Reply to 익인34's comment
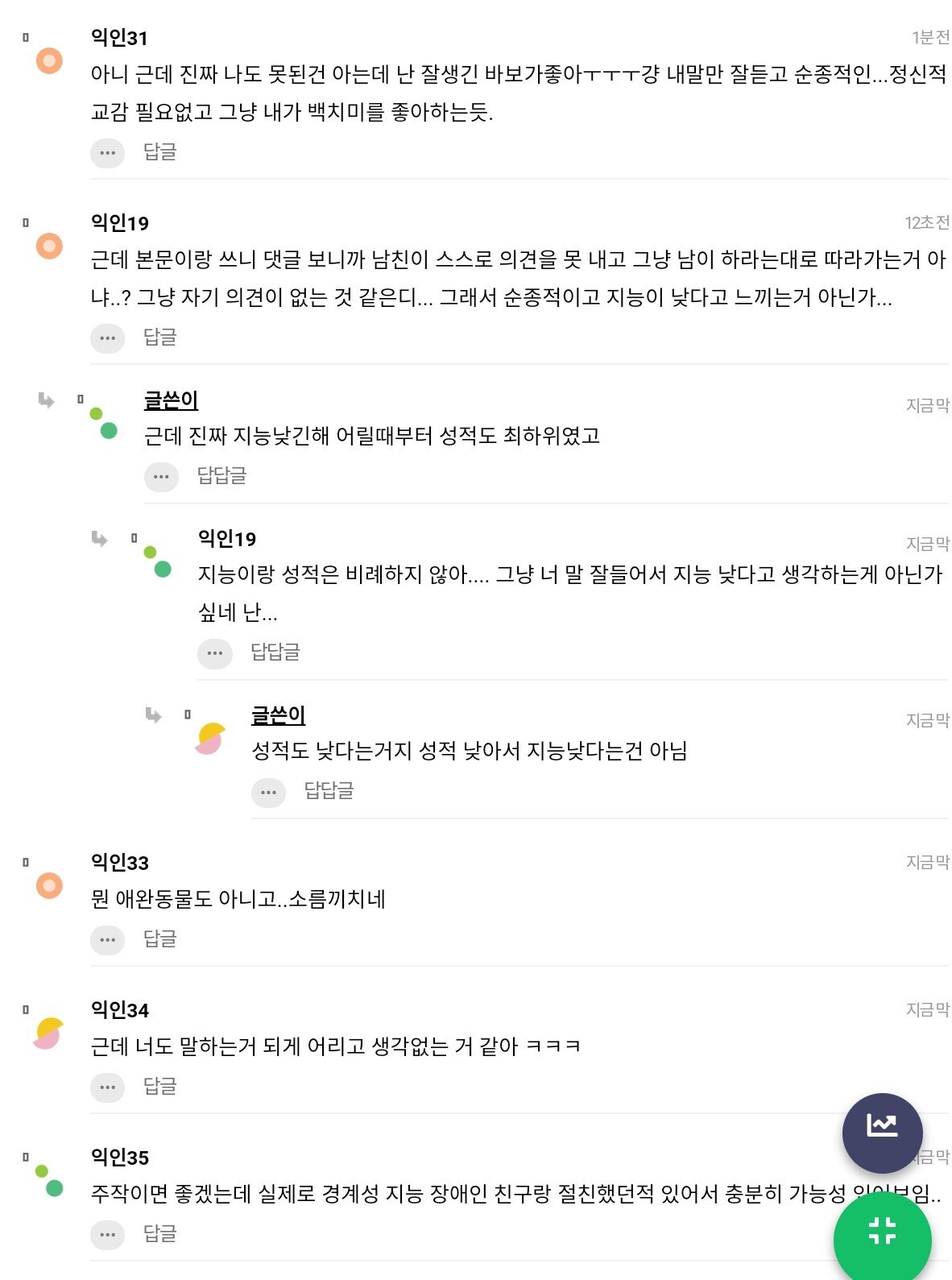Image resolution: width=952 pixels, height=1280 pixels. [x=159, y=1087]
